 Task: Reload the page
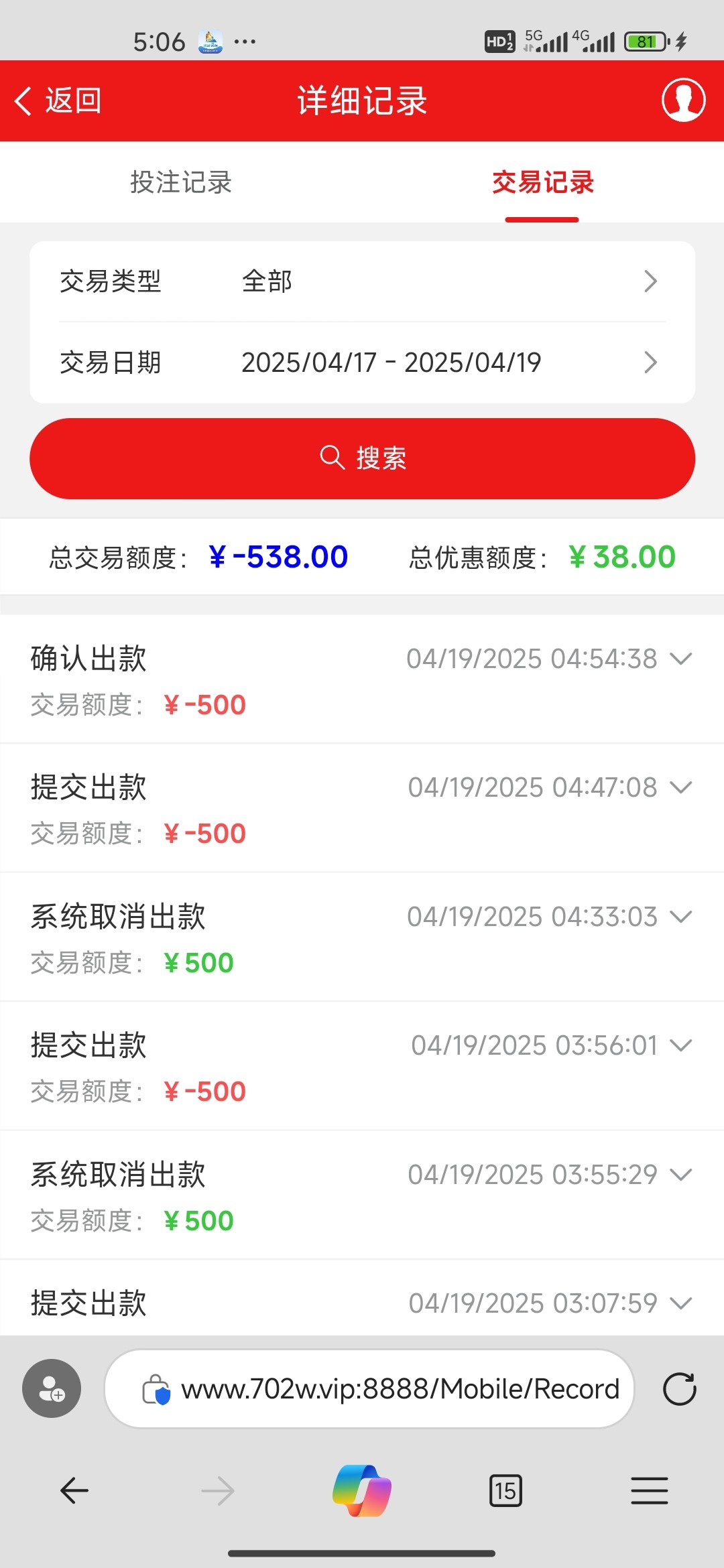pos(679,1389)
